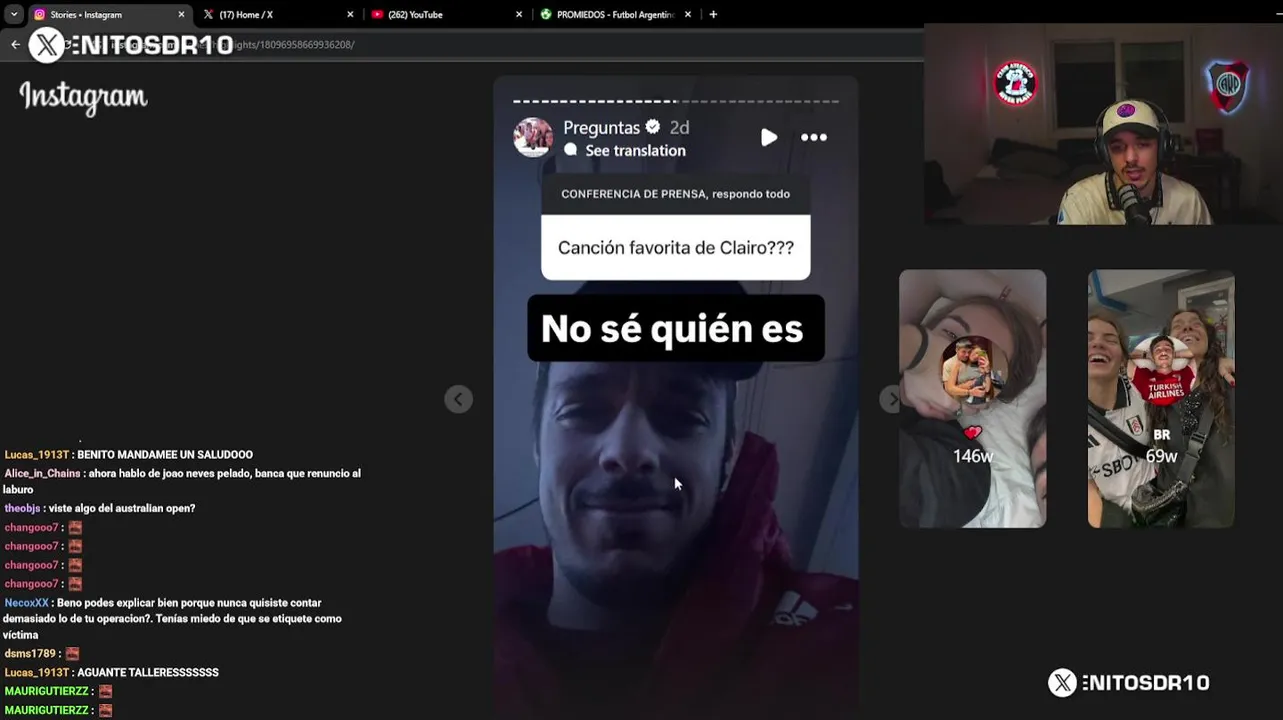Tap See translation on the story
Screen dimensions: 1283x720
pyautogui.click(x=635, y=151)
